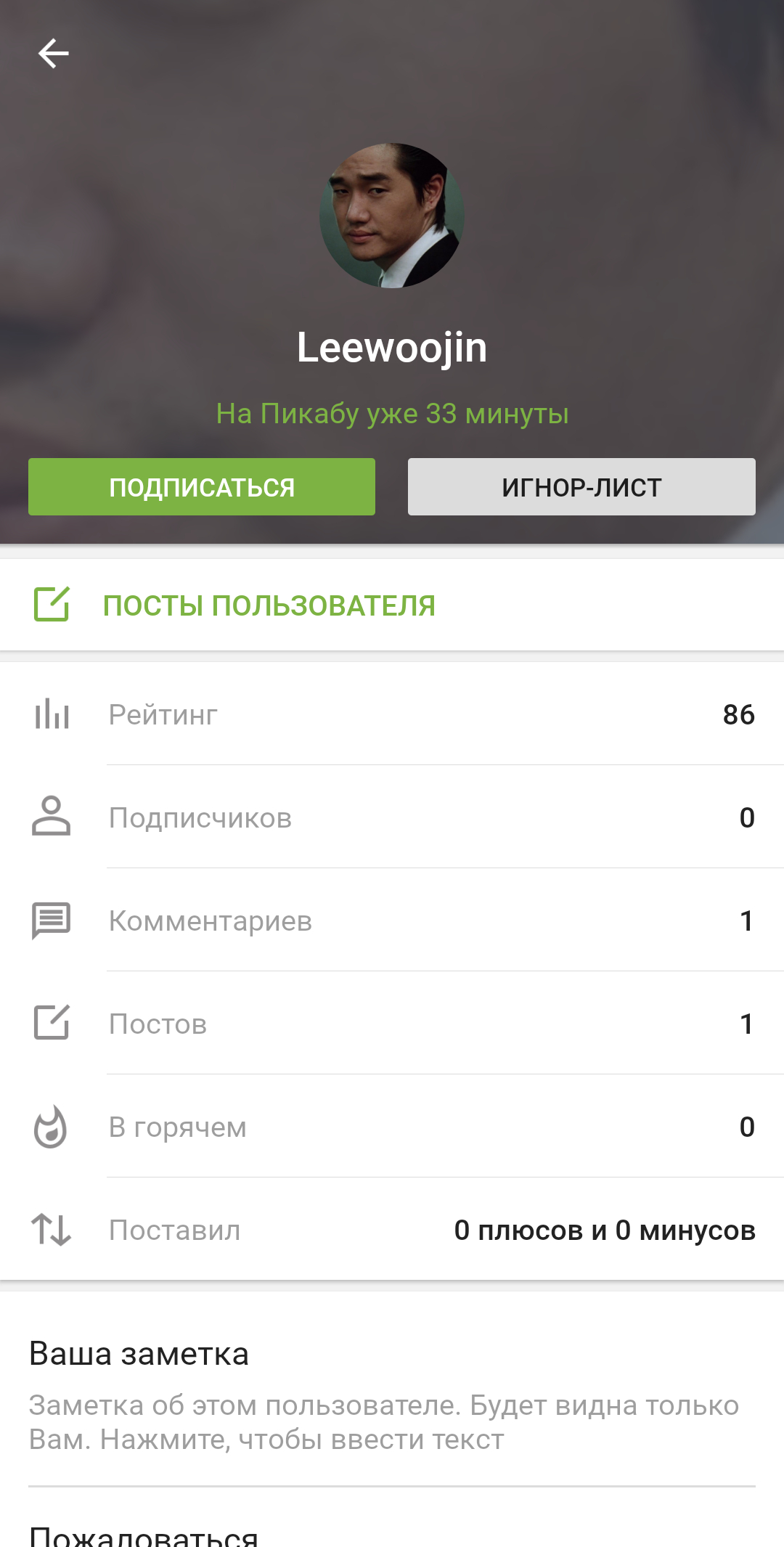
Task: Open ПОСТЫ ПОЛЬЗОВАТЕЛЯ
Action: 392,605
